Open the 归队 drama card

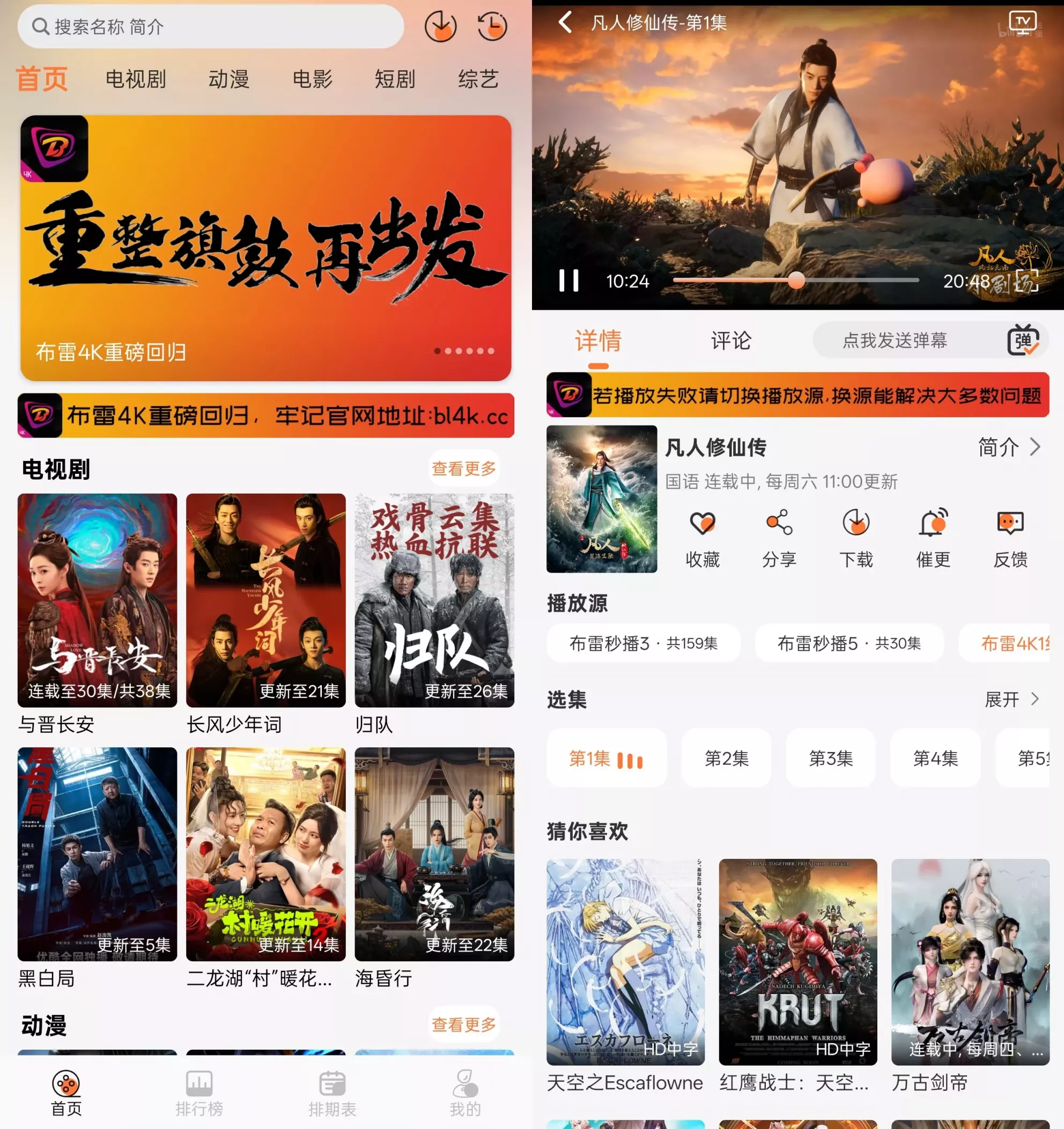[x=434, y=600]
